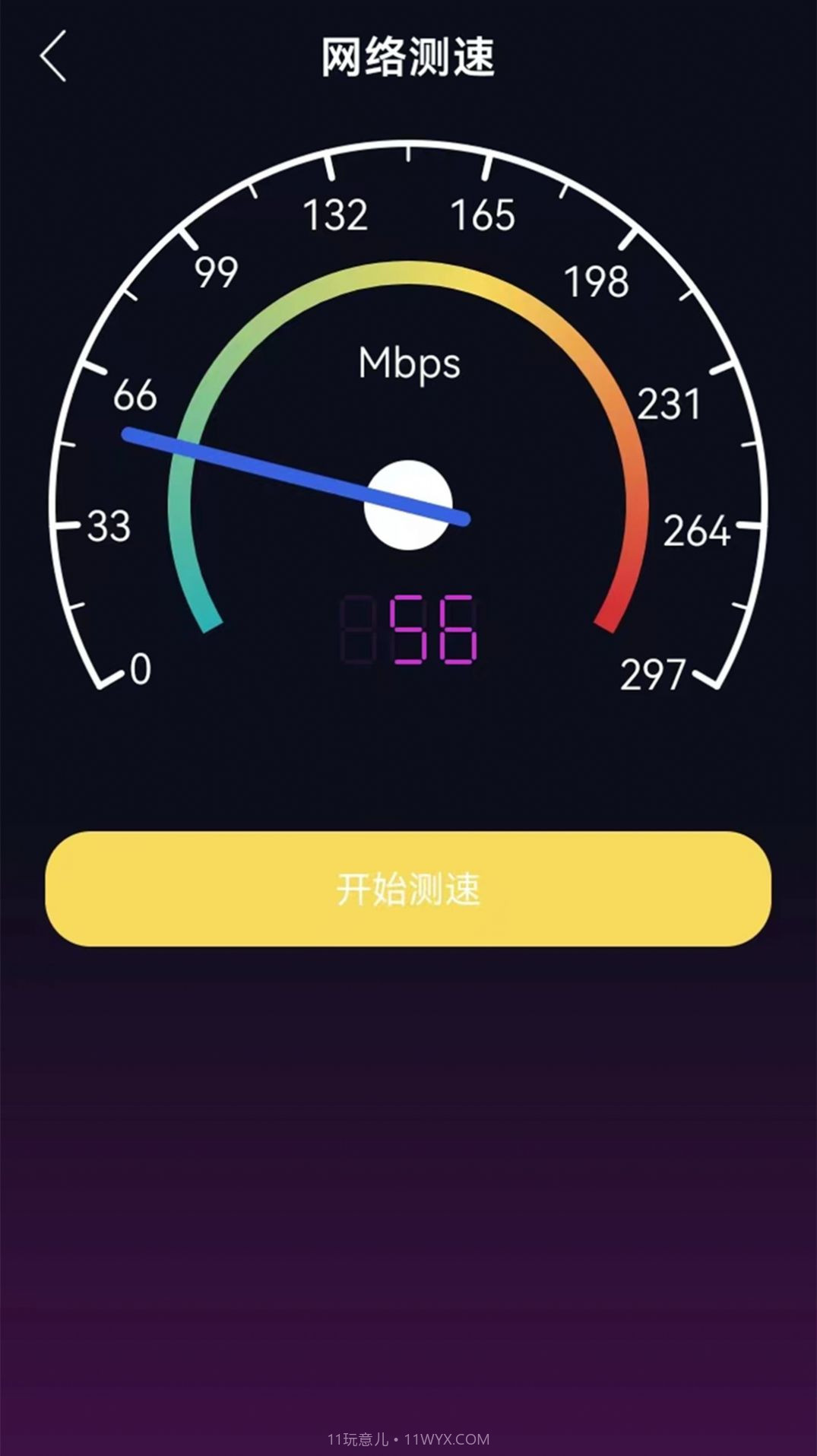Tap the 198 gauge marking
Viewport: 817px width, 1456px height.
click(x=598, y=283)
